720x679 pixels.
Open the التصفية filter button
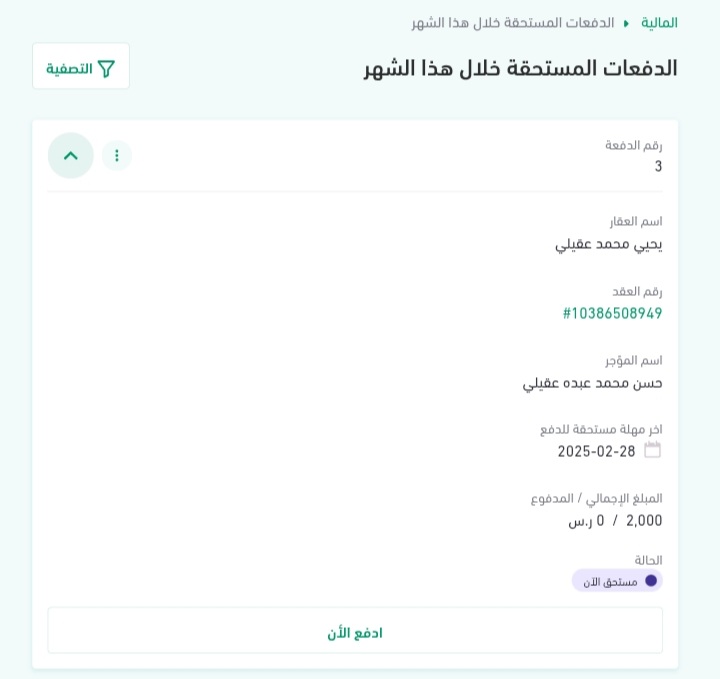pyautogui.click(x=81, y=67)
